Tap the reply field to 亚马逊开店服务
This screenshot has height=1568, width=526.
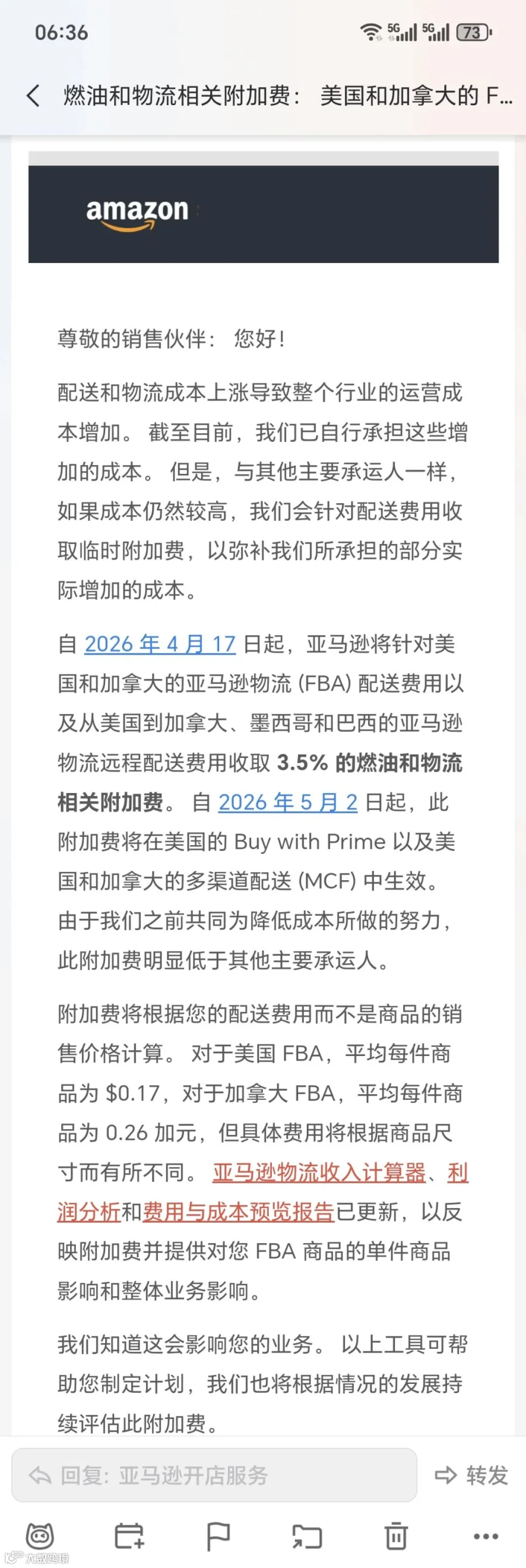214,1475
